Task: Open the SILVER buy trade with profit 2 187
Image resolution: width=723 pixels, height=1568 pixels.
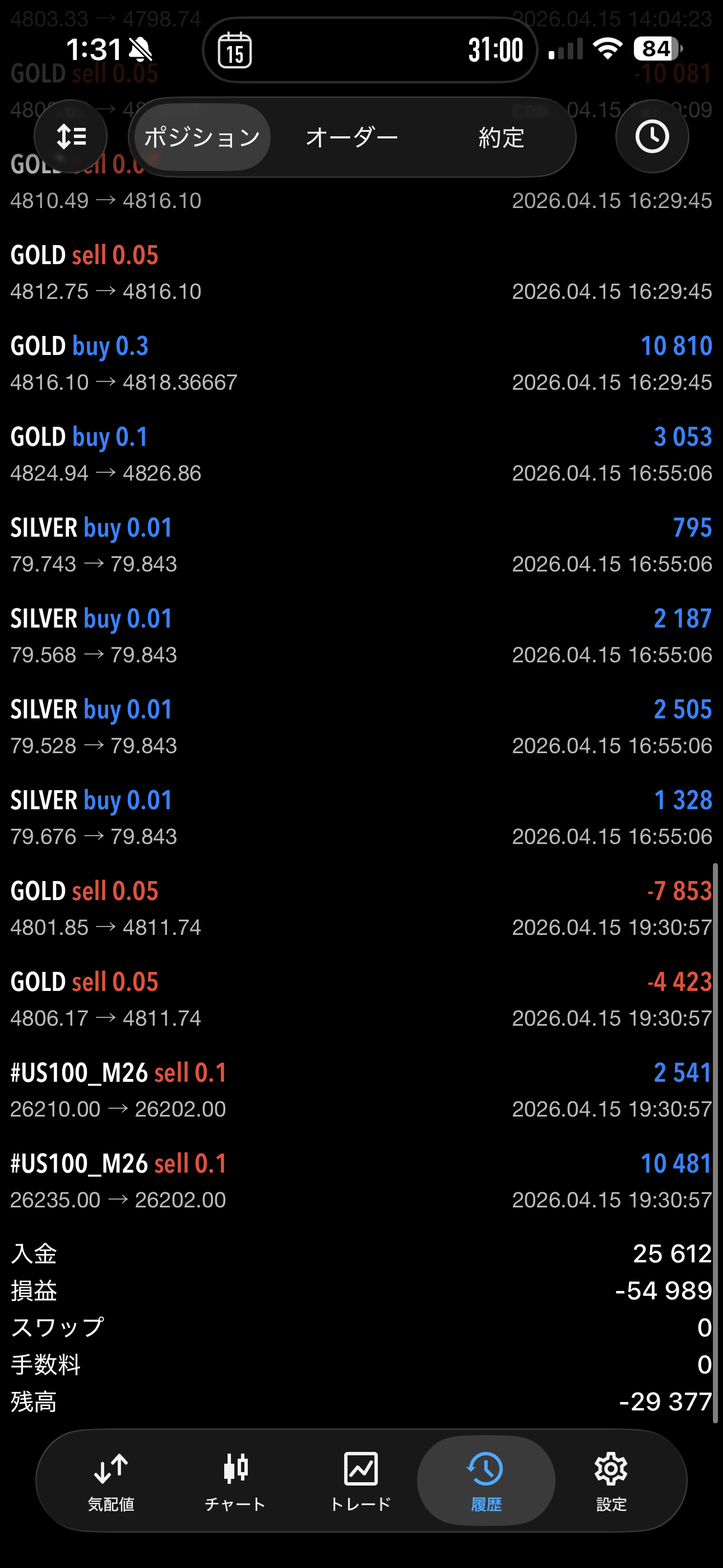Action: (361, 636)
